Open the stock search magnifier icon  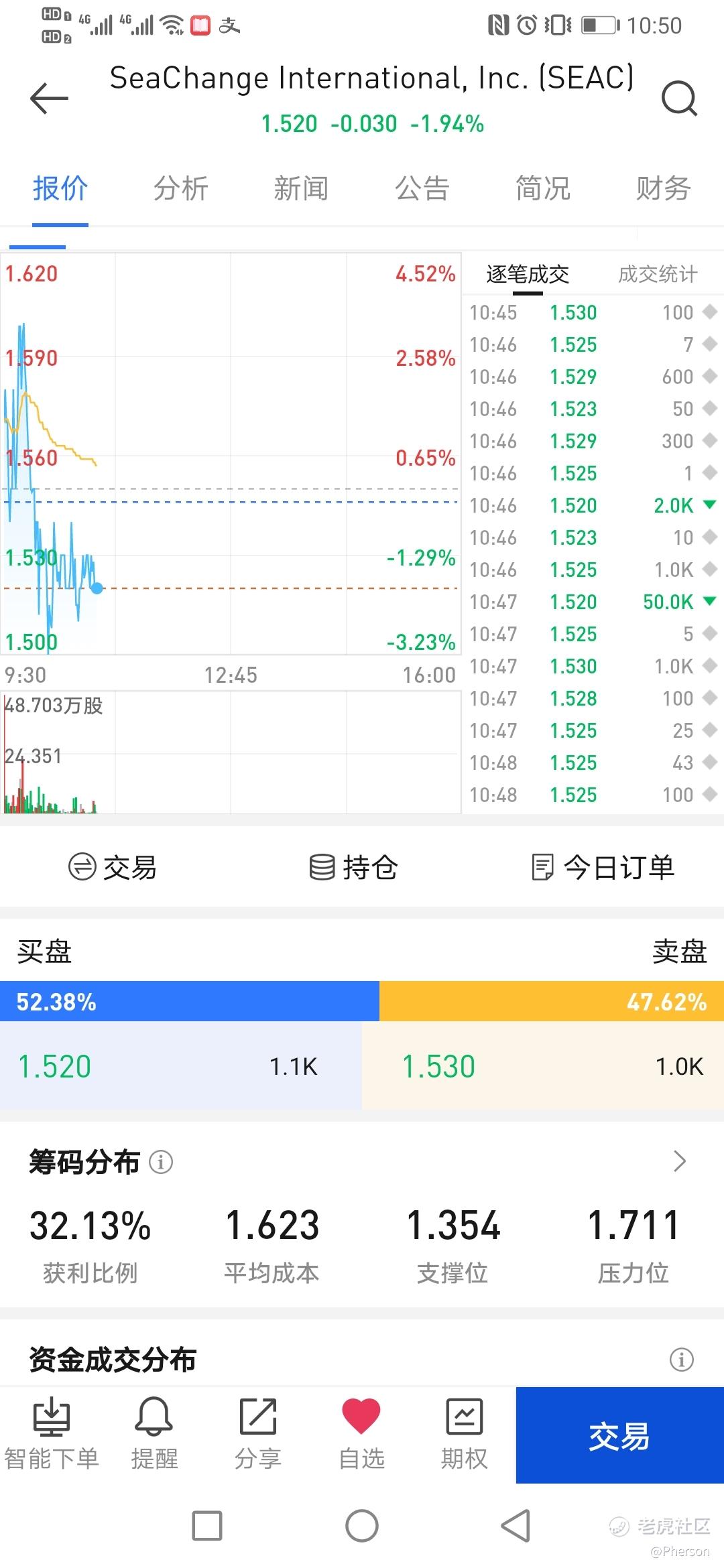point(679,99)
